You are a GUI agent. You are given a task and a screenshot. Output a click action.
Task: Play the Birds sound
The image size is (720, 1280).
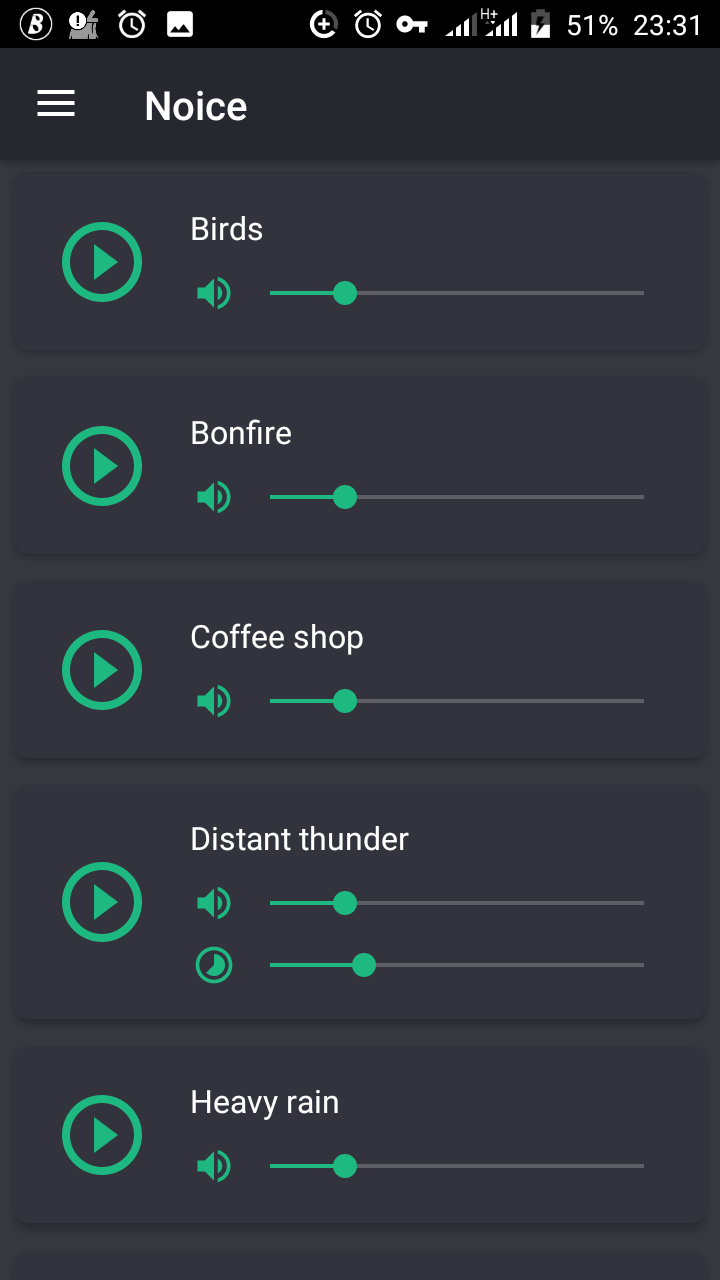102,262
